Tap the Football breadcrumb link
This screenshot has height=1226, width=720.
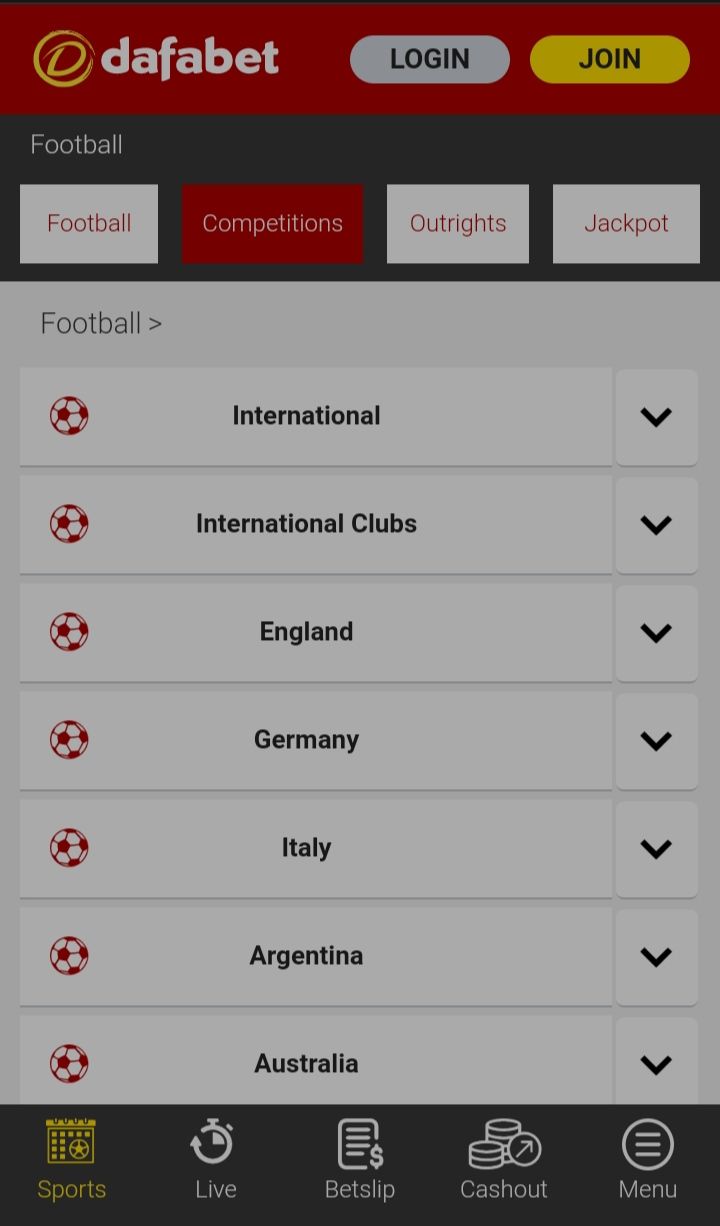click(91, 323)
